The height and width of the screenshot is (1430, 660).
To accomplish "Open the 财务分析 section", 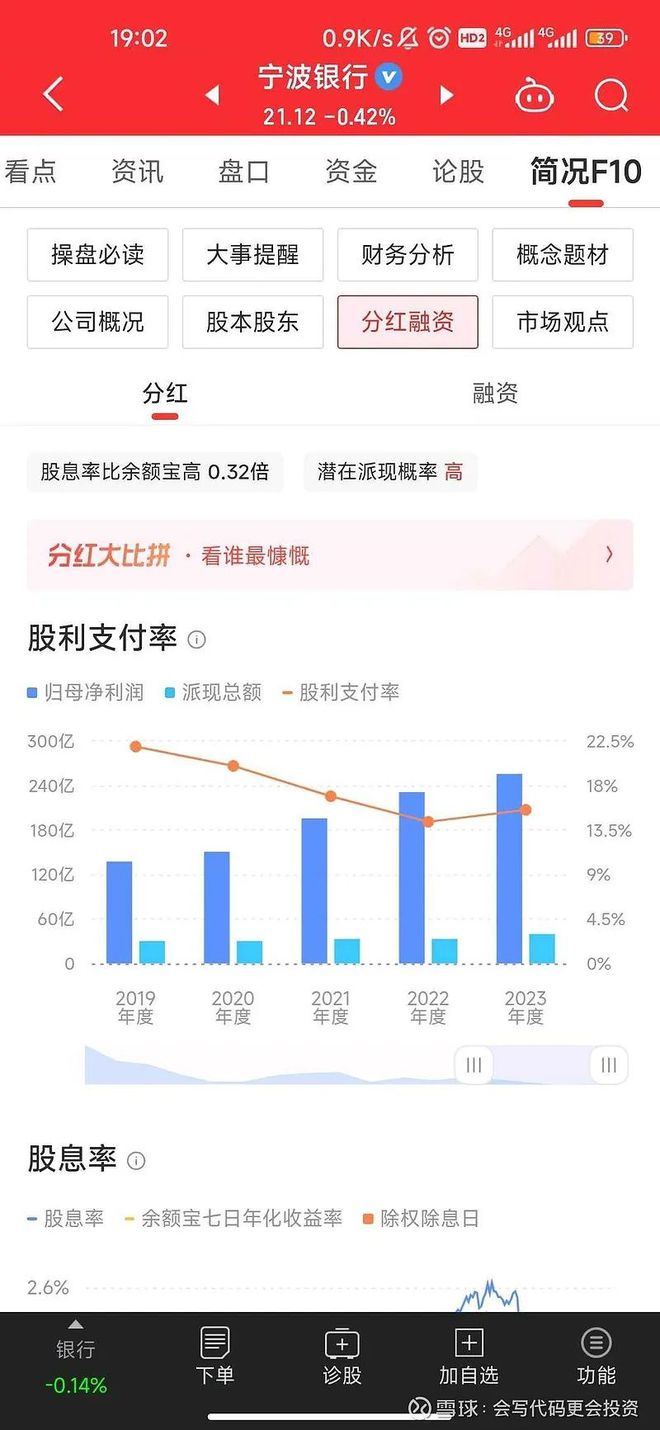I will 408,255.
